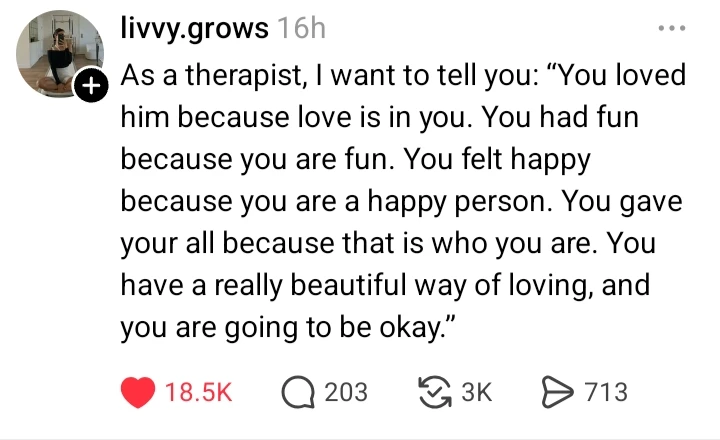Screen dimensions: 720x440
Task: Follow livvy.grows via the plus badge
Action: tap(91, 87)
